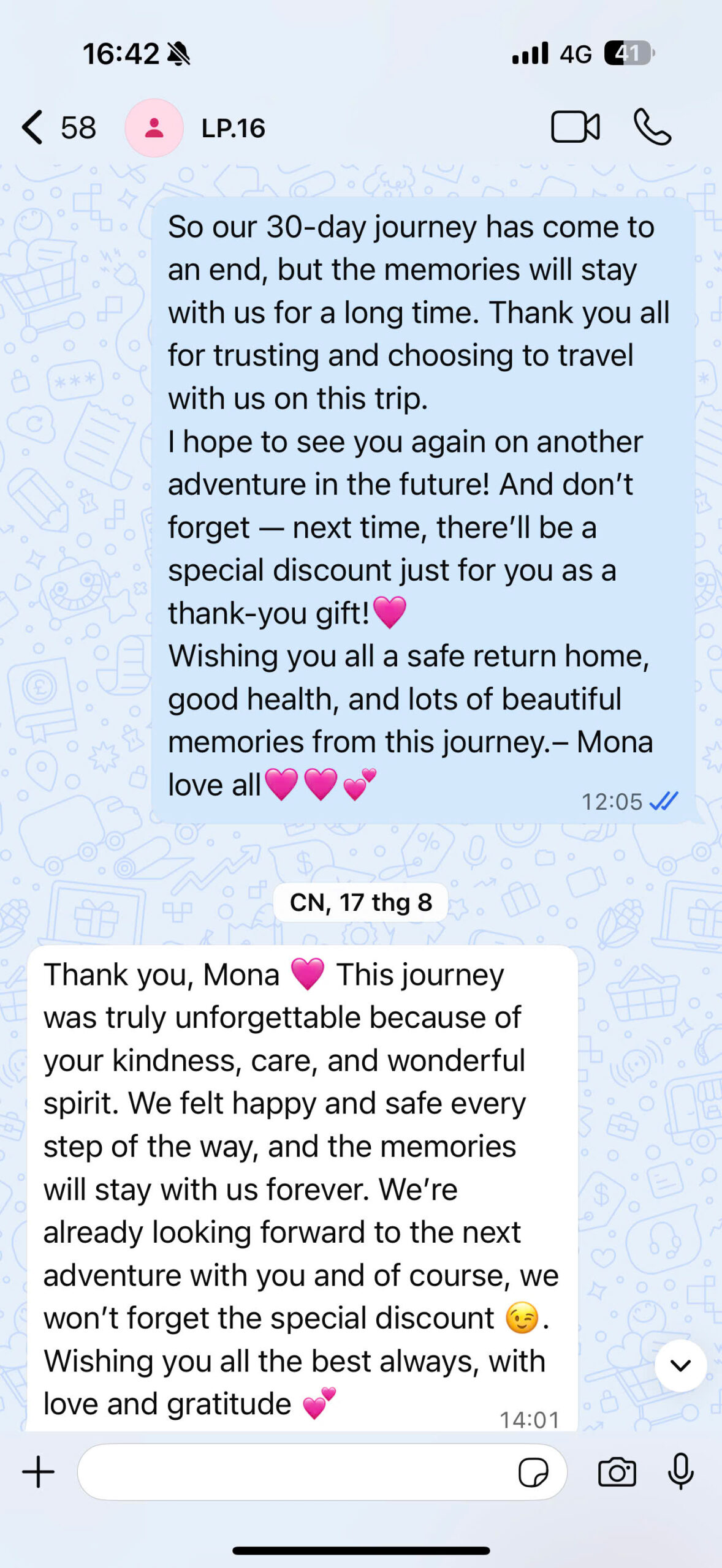Tap the microphone to record voice message
This screenshot has height=1568, width=722.
pyautogui.click(x=680, y=1472)
